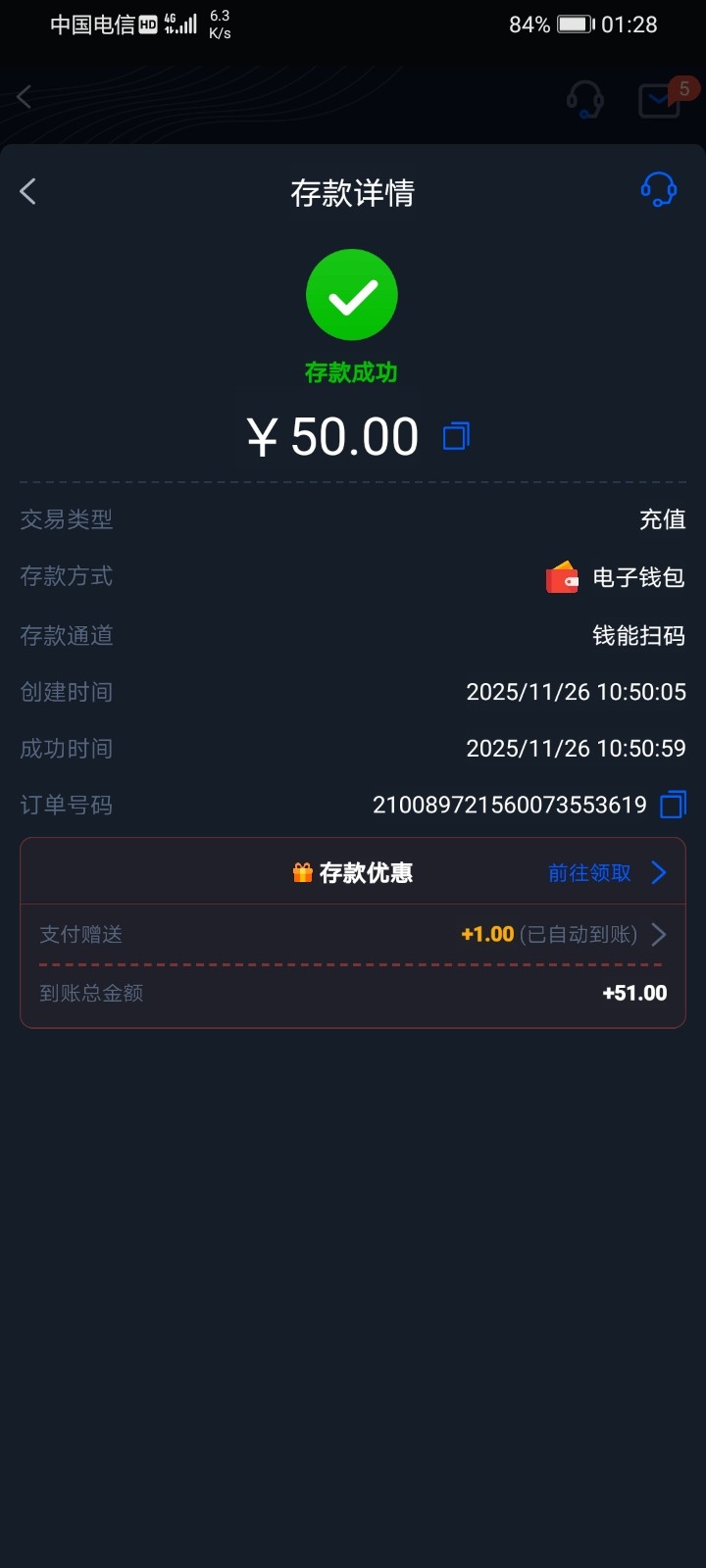Image resolution: width=706 pixels, height=1568 pixels.
Task: Tap the back arrow on 存款详情 header
Action: 27,191
